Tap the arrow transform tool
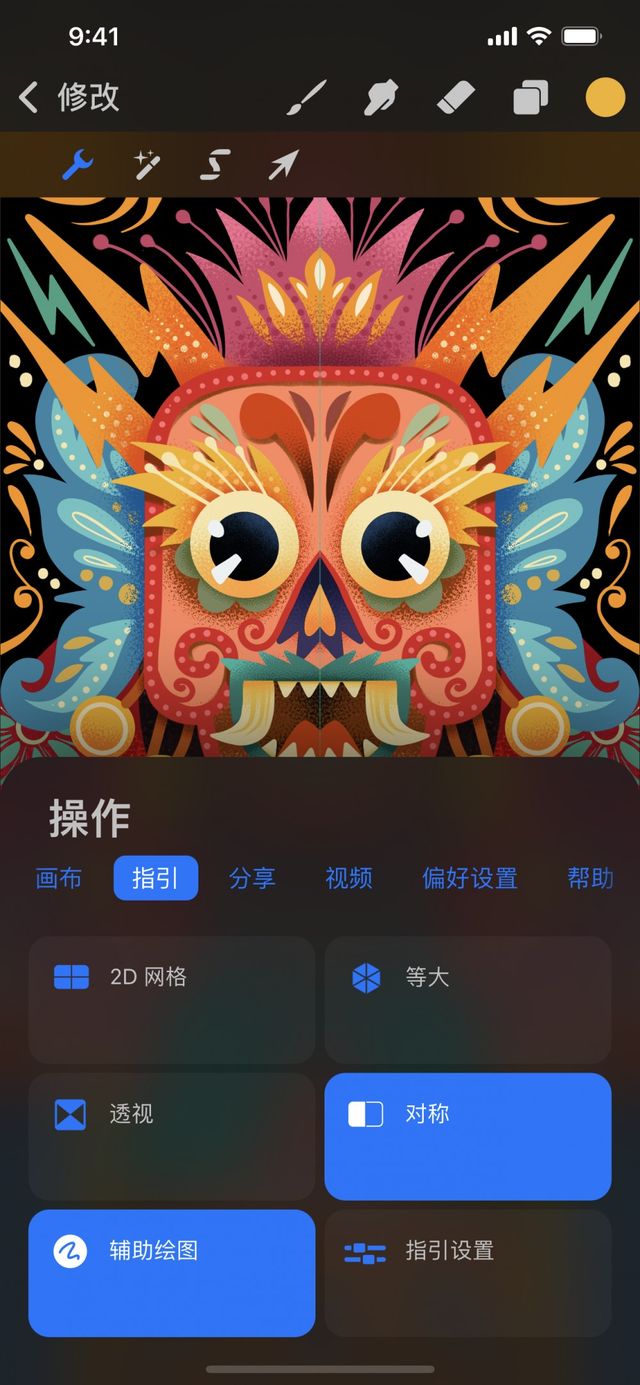This screenshot has height=1385, width=640. coord(284,164)
